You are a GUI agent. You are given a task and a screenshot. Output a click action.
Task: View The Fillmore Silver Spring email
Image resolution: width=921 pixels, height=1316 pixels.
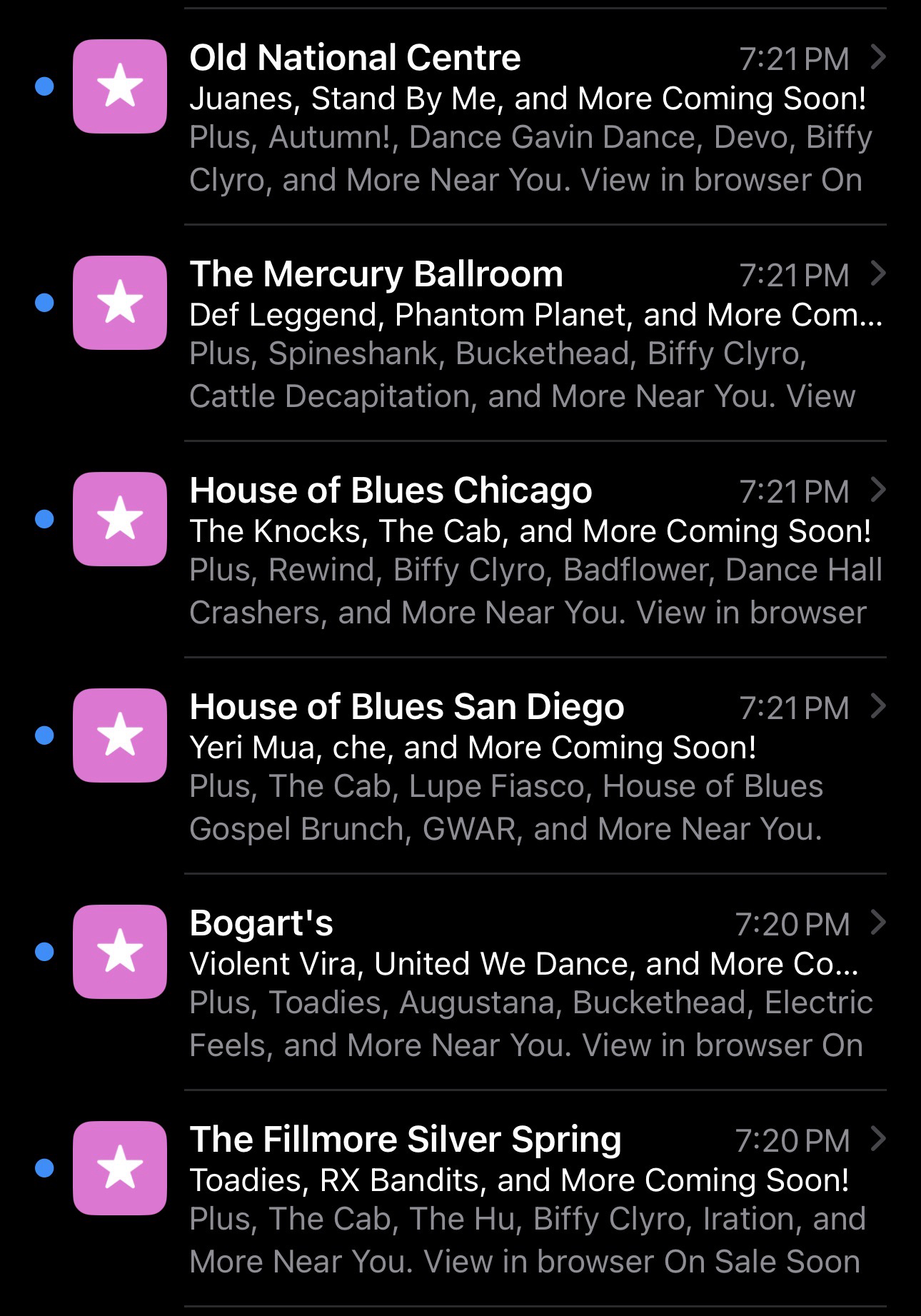pos(528,1200)
